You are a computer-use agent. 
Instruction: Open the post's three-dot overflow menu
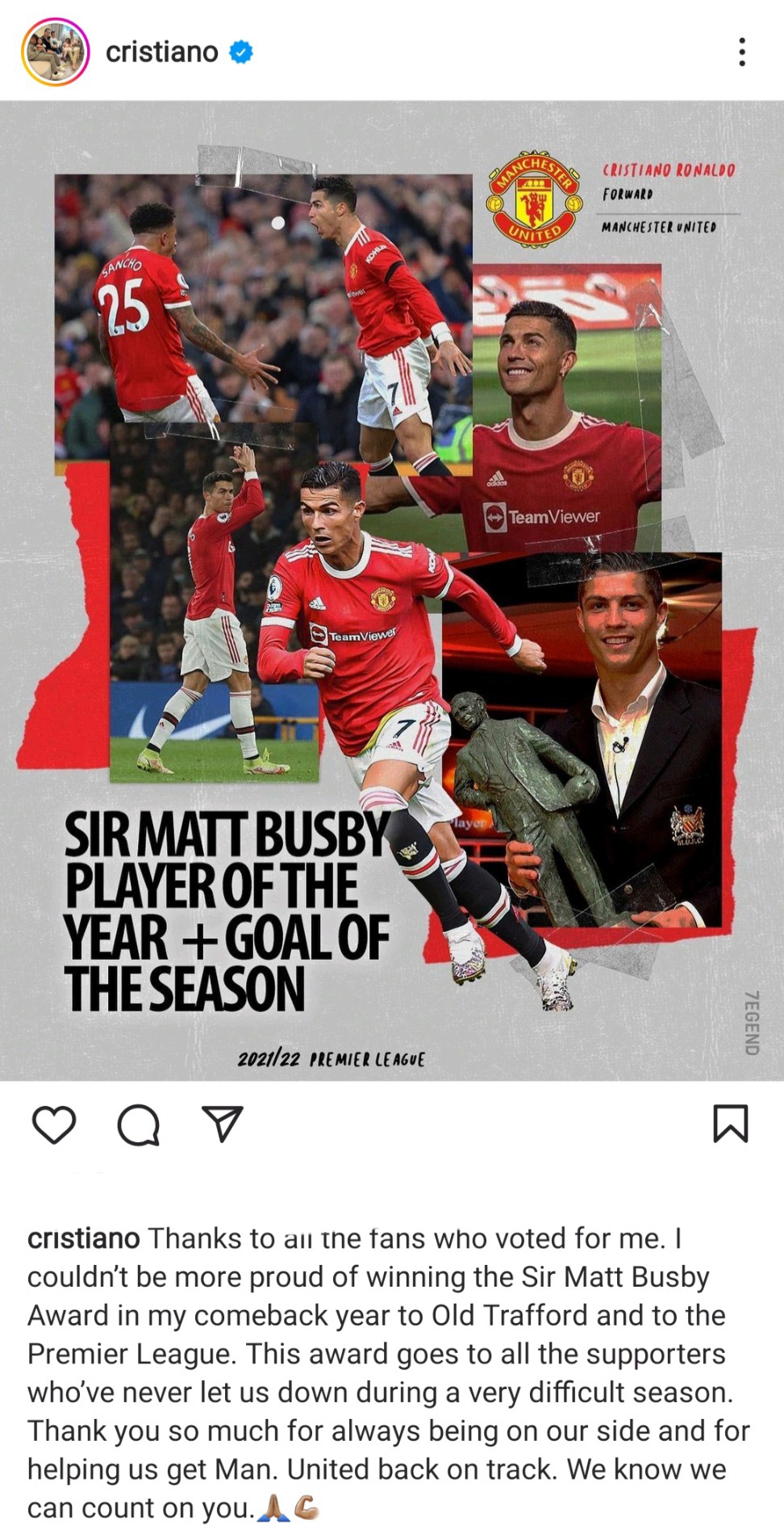(x=741, y=52)
